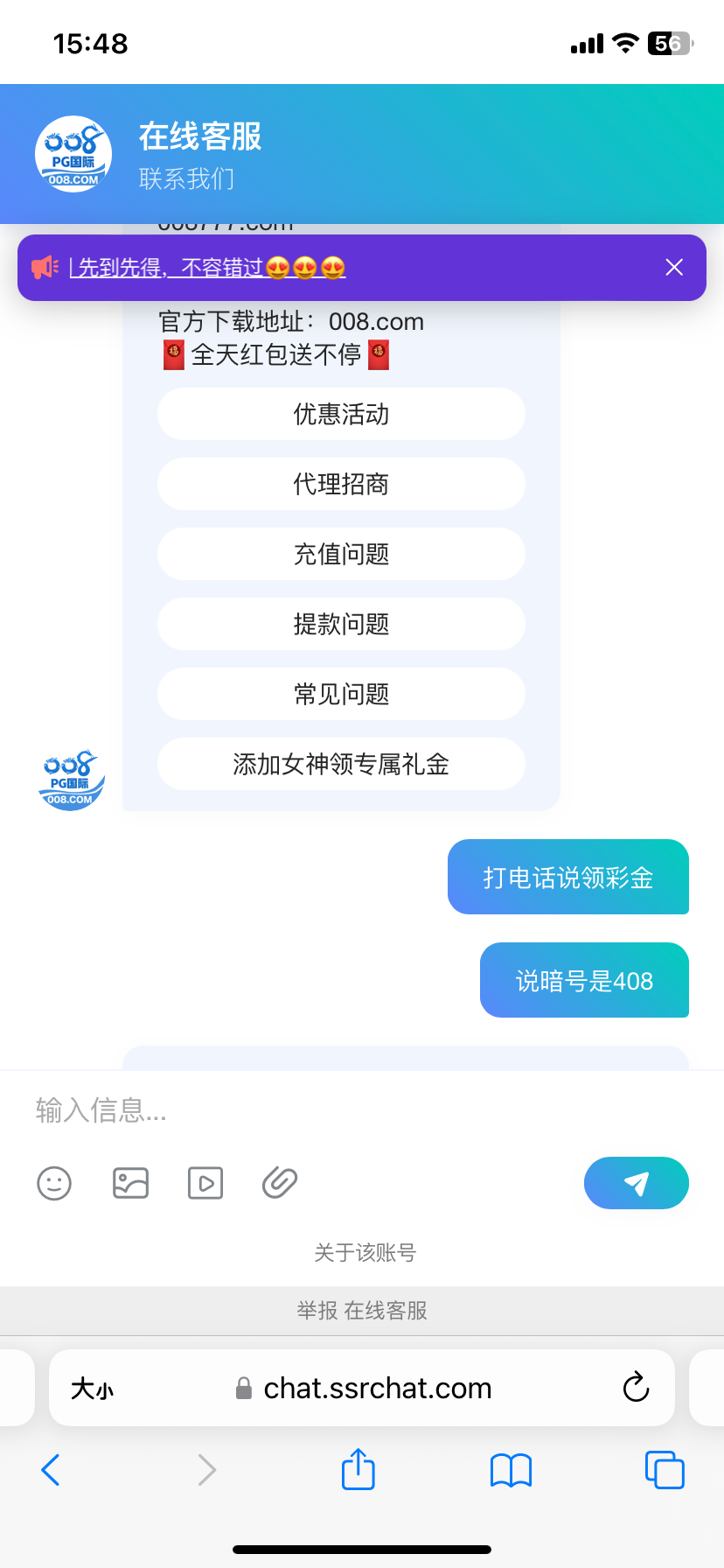Screen dimensions: 724x1568
Task: Open the Safari tabs overview
Action: [x=664, y=1469]
